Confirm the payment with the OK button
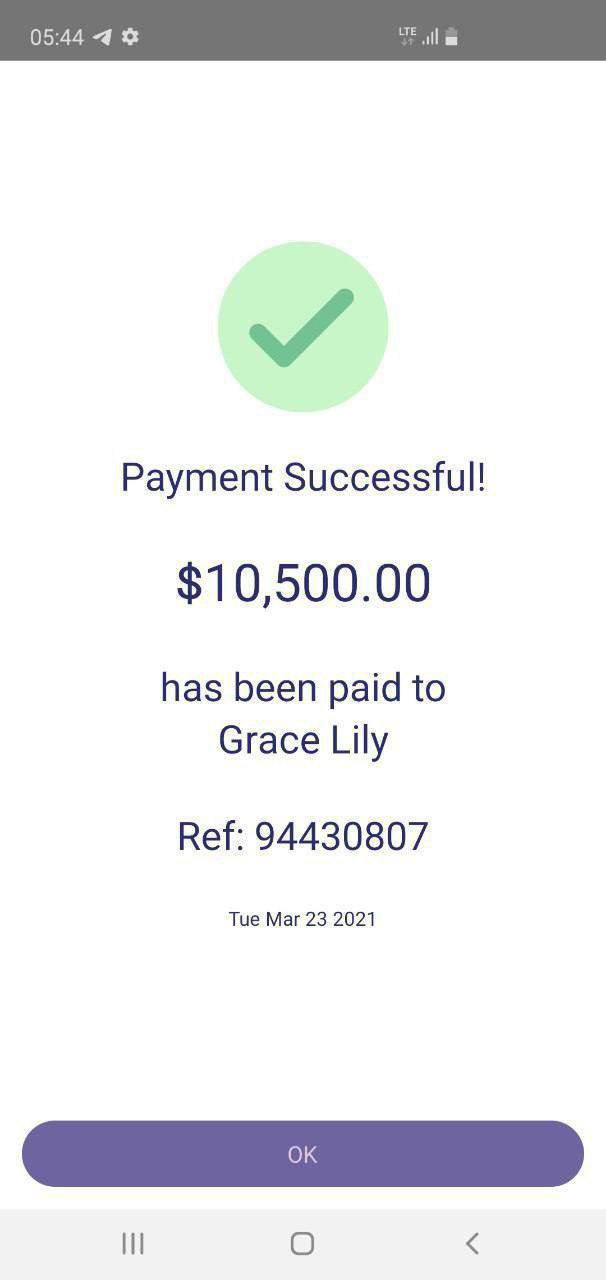 pos(302,1154)
